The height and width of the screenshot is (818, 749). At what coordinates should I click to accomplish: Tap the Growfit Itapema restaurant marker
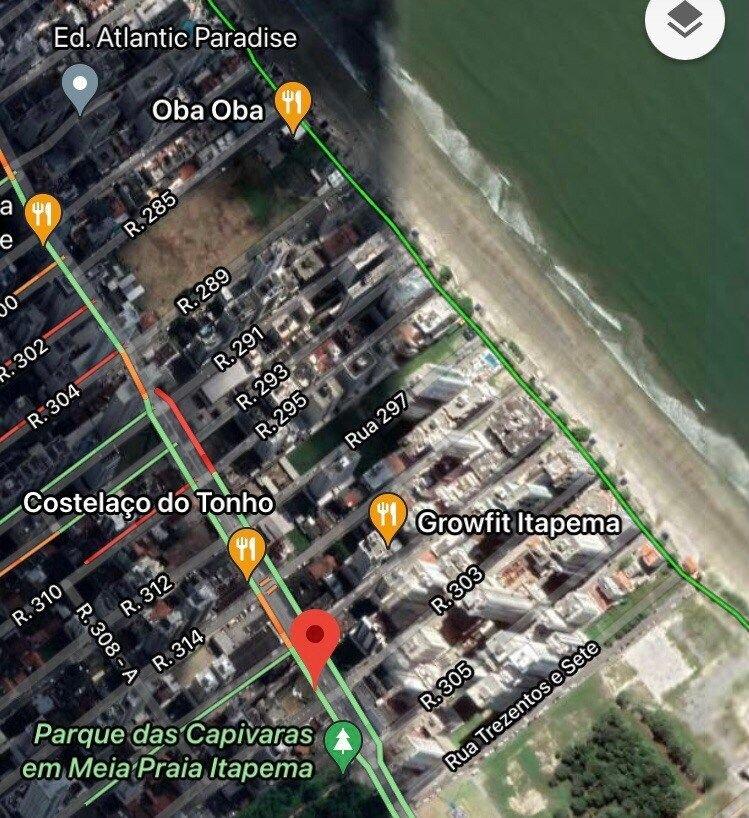387,516
